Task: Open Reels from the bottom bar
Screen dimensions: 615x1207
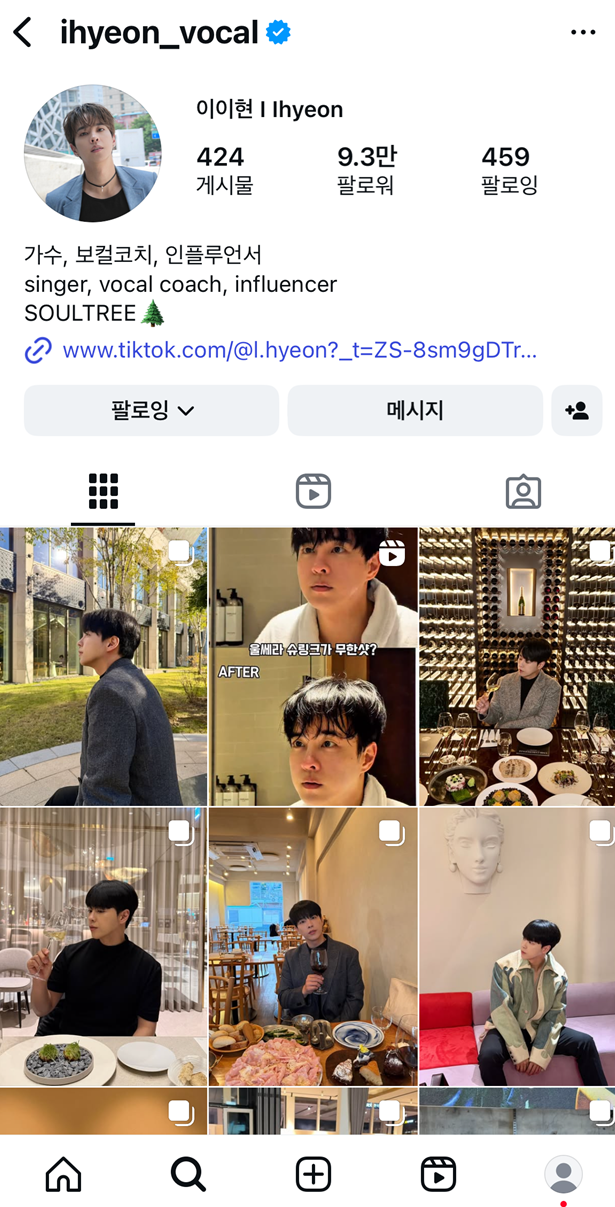Action: click(x=438, y=1174)
